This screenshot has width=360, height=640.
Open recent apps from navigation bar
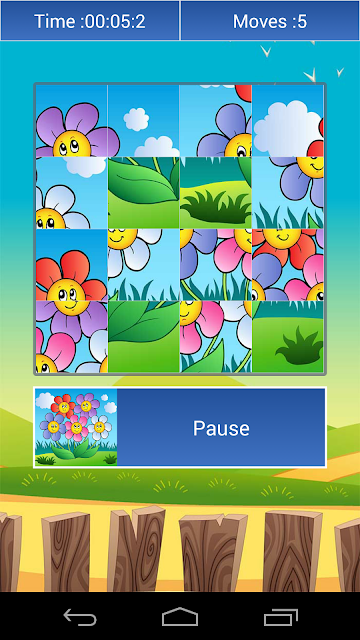click(x=281, y=616)
